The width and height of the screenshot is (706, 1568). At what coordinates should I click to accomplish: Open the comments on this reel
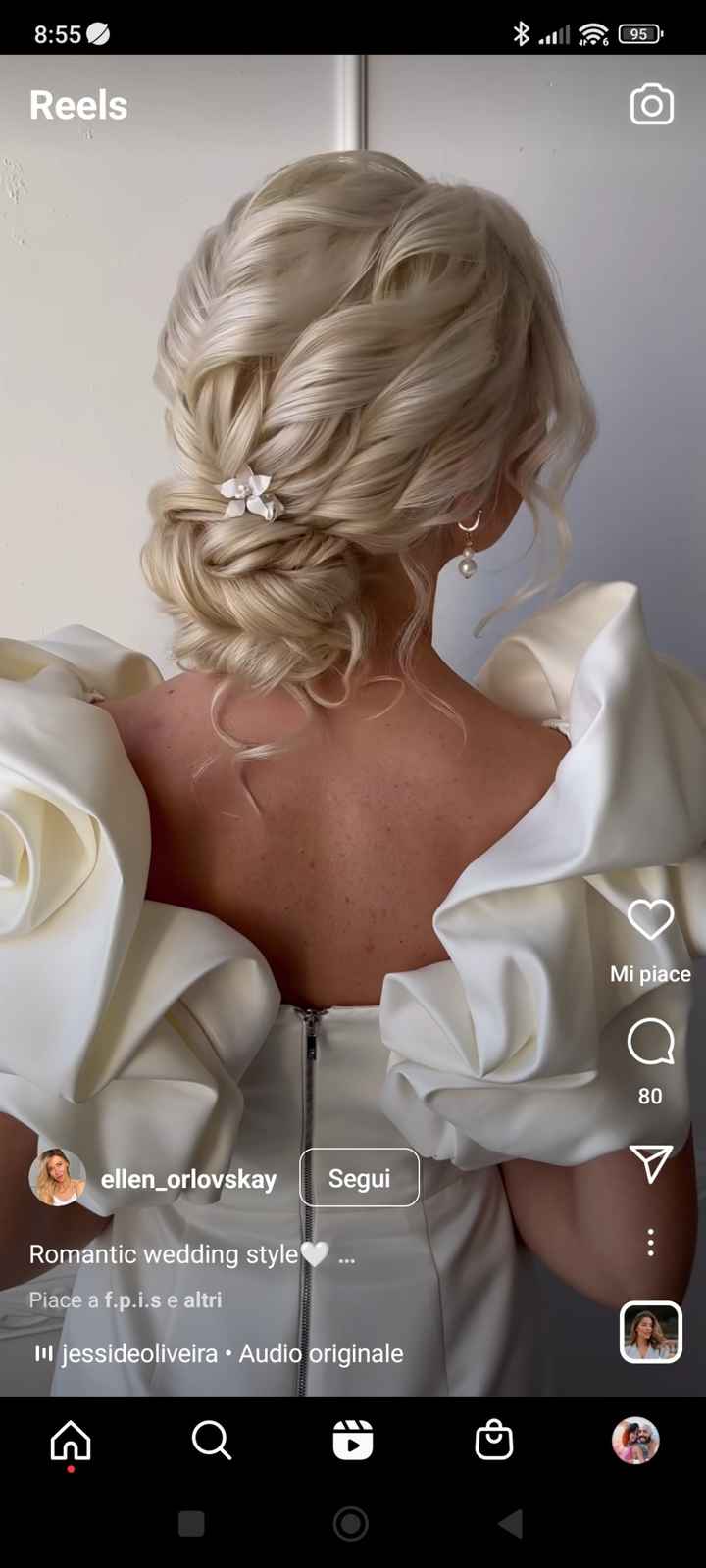pos(650,1042)
